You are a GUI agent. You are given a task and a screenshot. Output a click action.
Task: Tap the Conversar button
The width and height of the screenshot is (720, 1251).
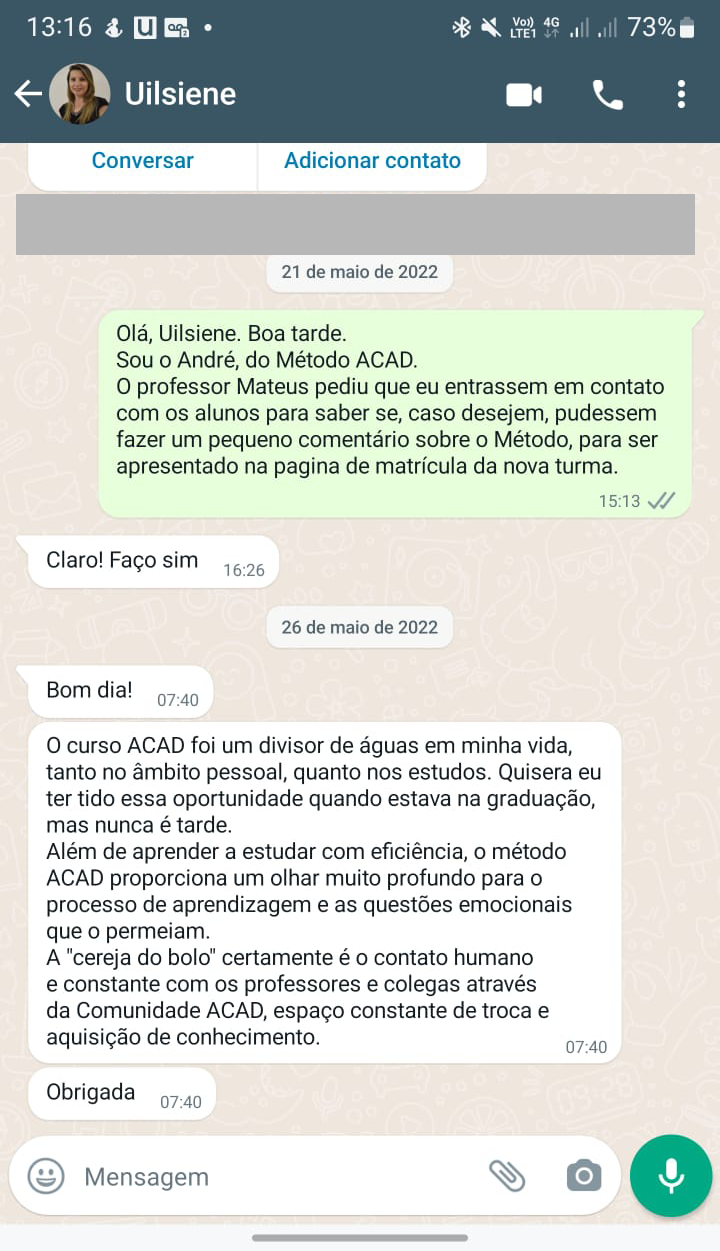pos(143,161)
